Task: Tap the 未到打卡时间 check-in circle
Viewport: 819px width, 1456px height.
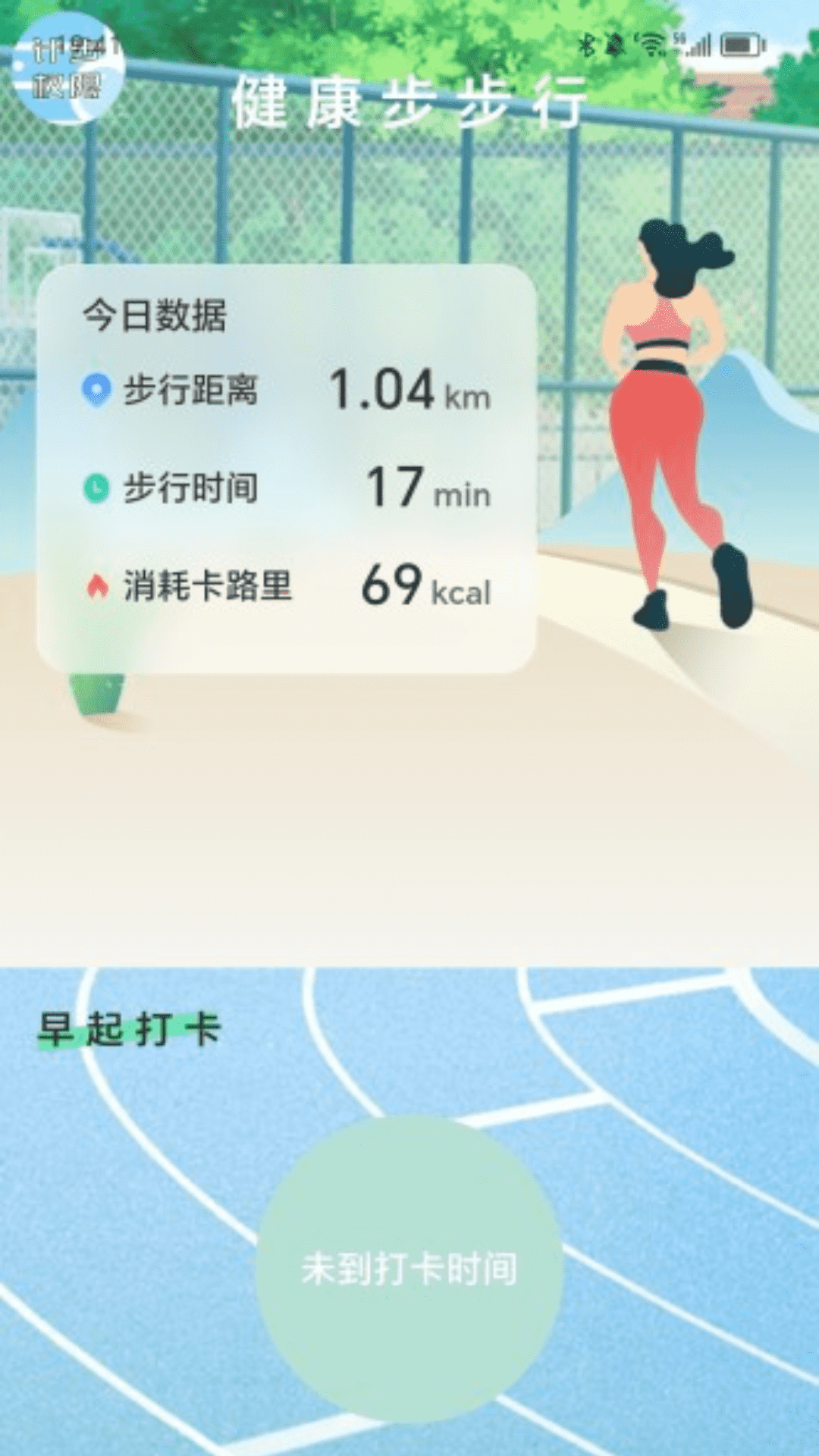Action: [x=409, y=1268]
